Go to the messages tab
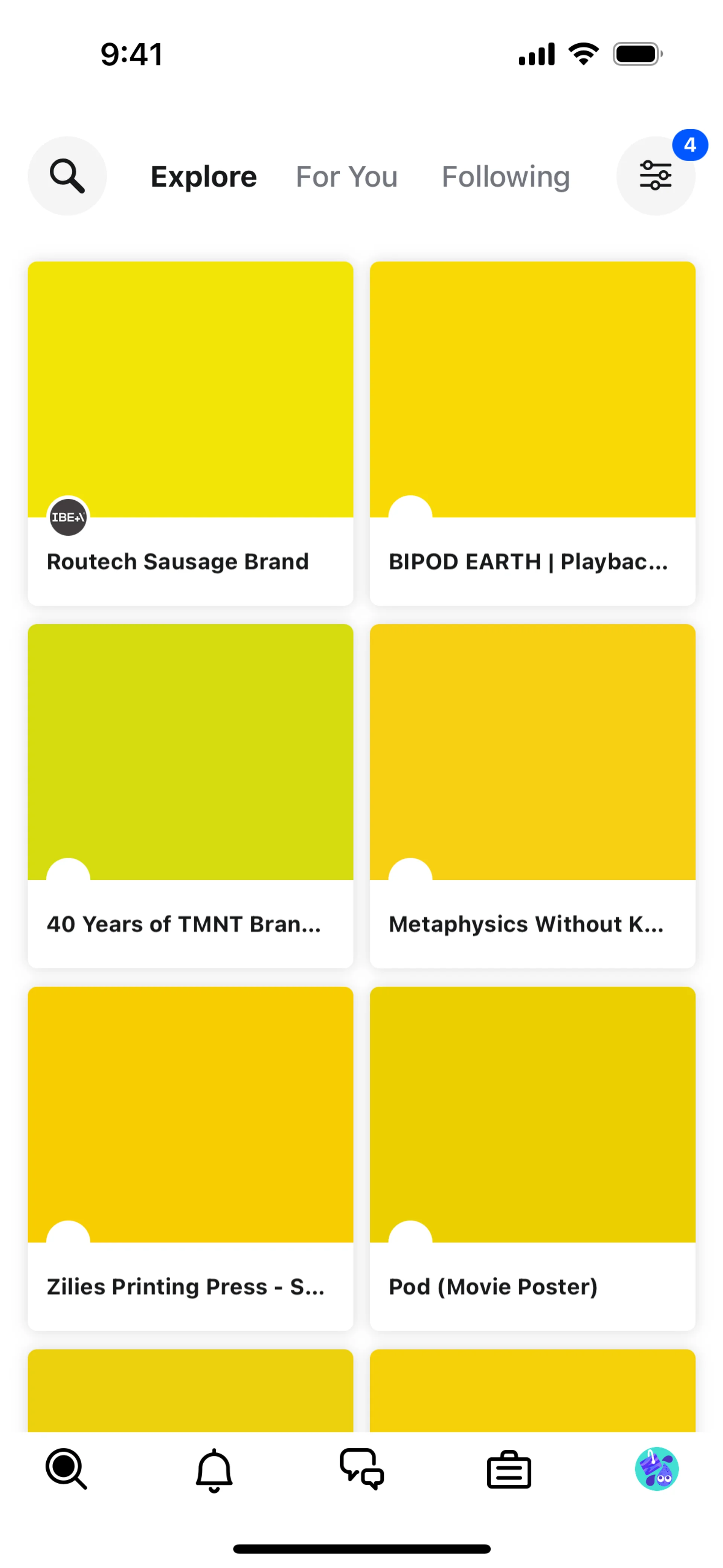 point(361,1469)
